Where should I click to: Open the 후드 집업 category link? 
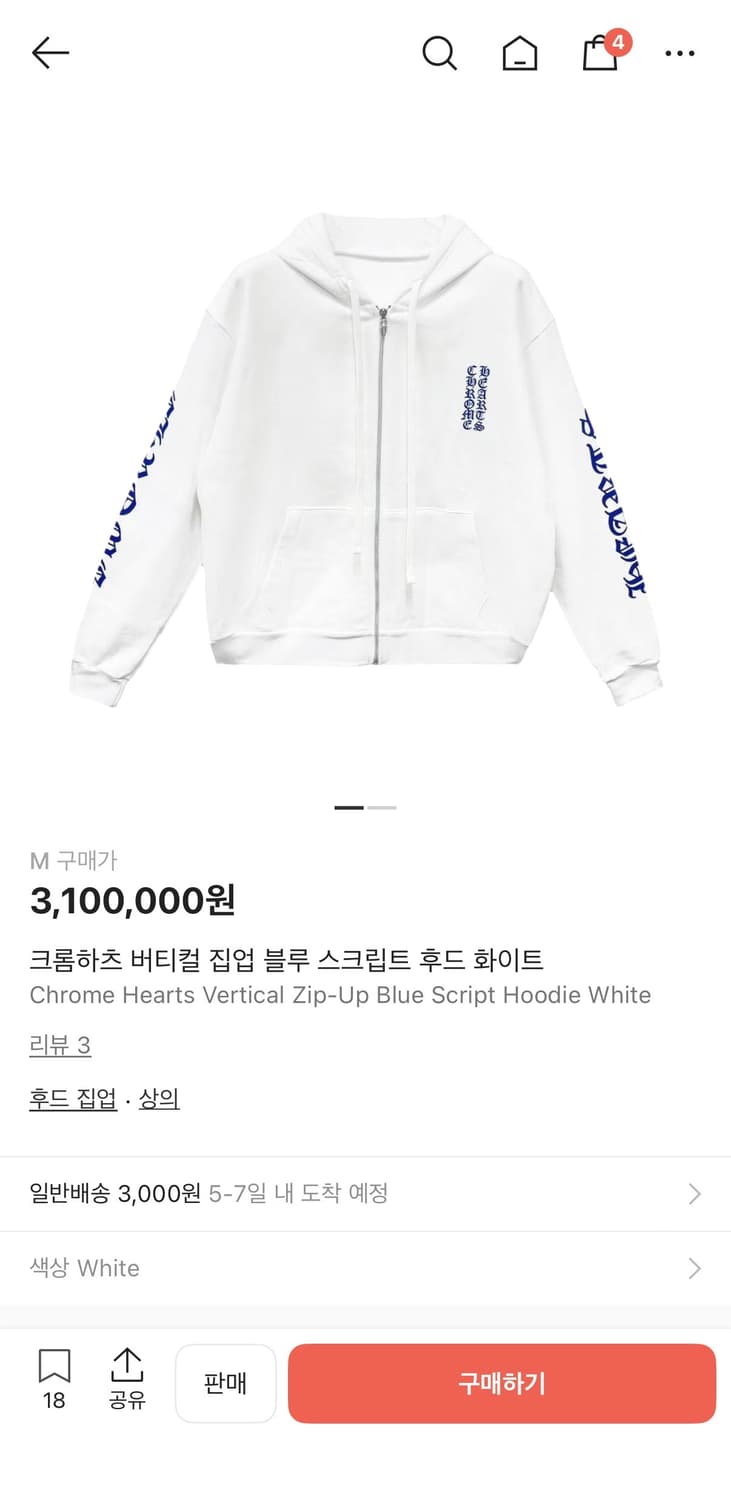pyautogui.click(x=72, y=1098)
